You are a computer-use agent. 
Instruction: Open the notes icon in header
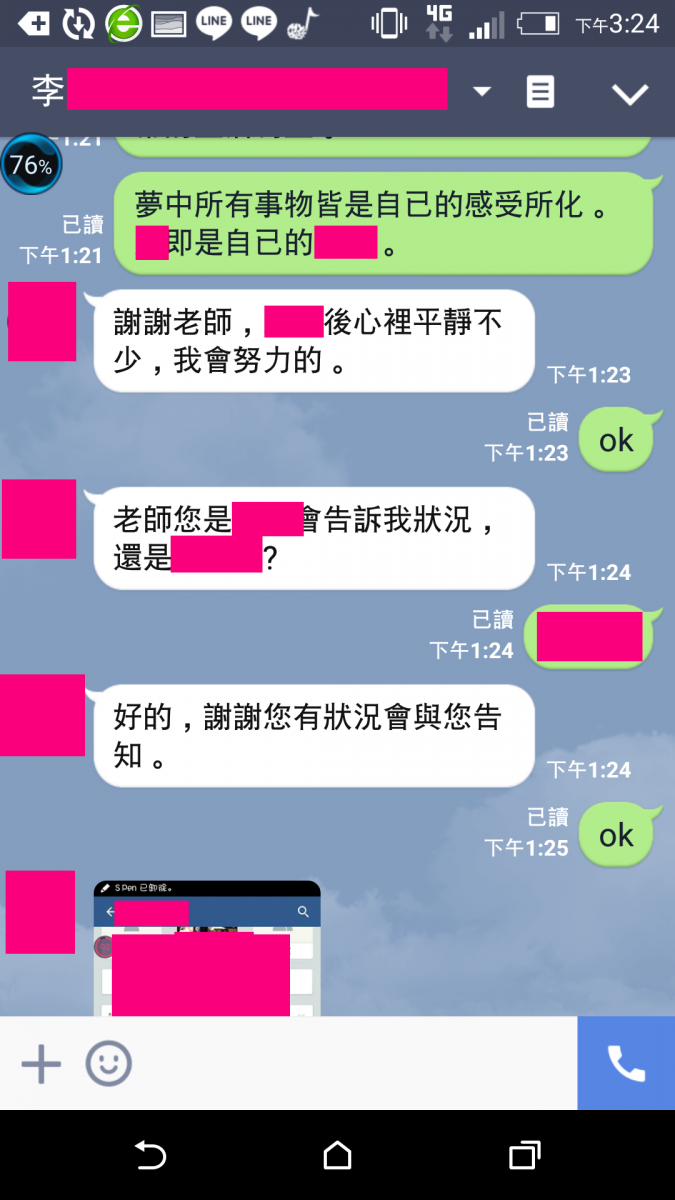(x=540, y=92)
